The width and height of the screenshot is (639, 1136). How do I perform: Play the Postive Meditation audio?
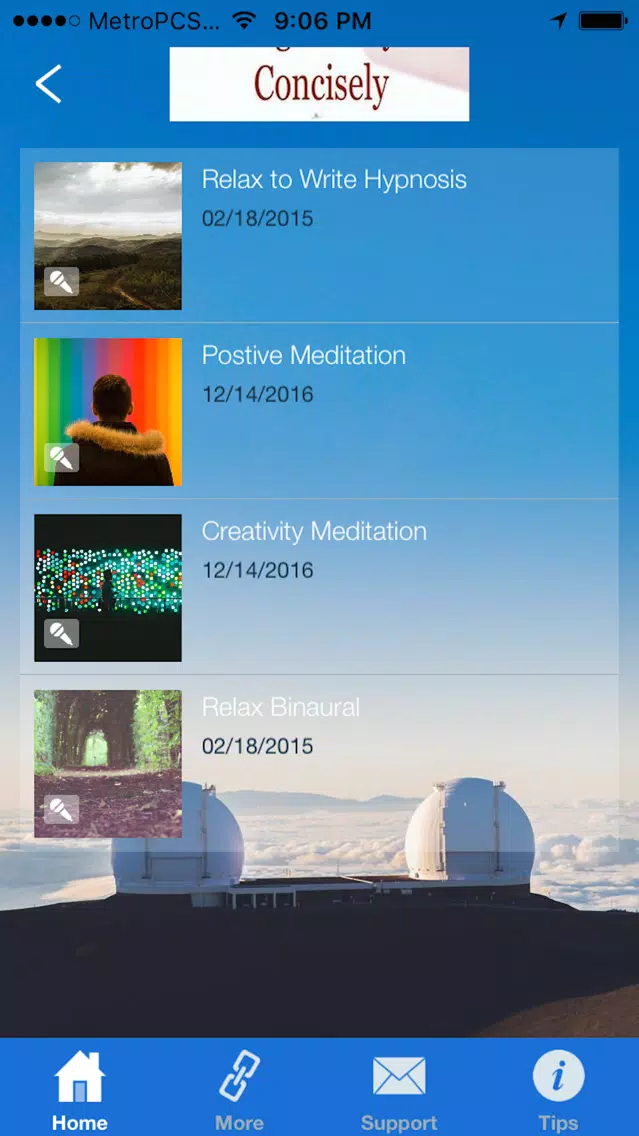303,357
